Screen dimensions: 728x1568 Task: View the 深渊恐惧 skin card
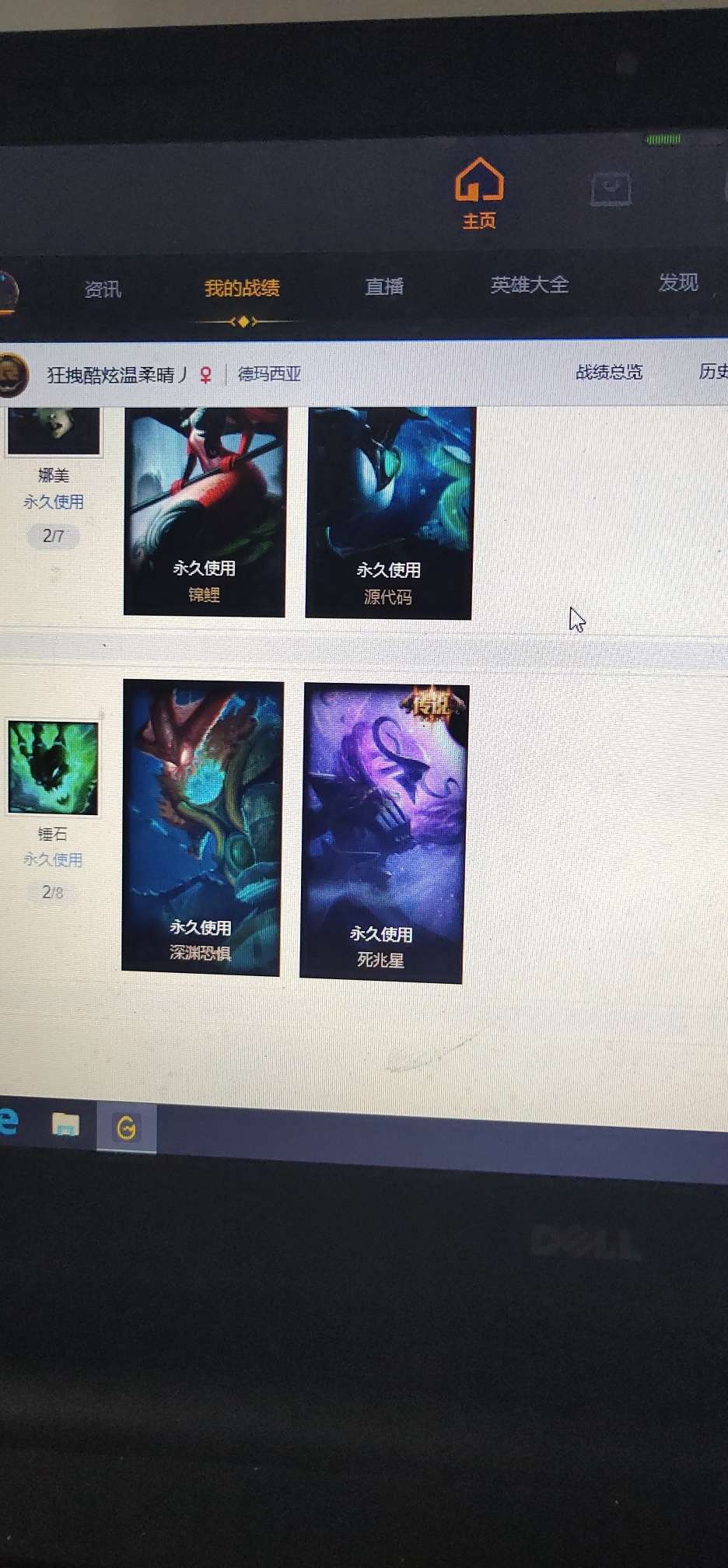(202, 827)
